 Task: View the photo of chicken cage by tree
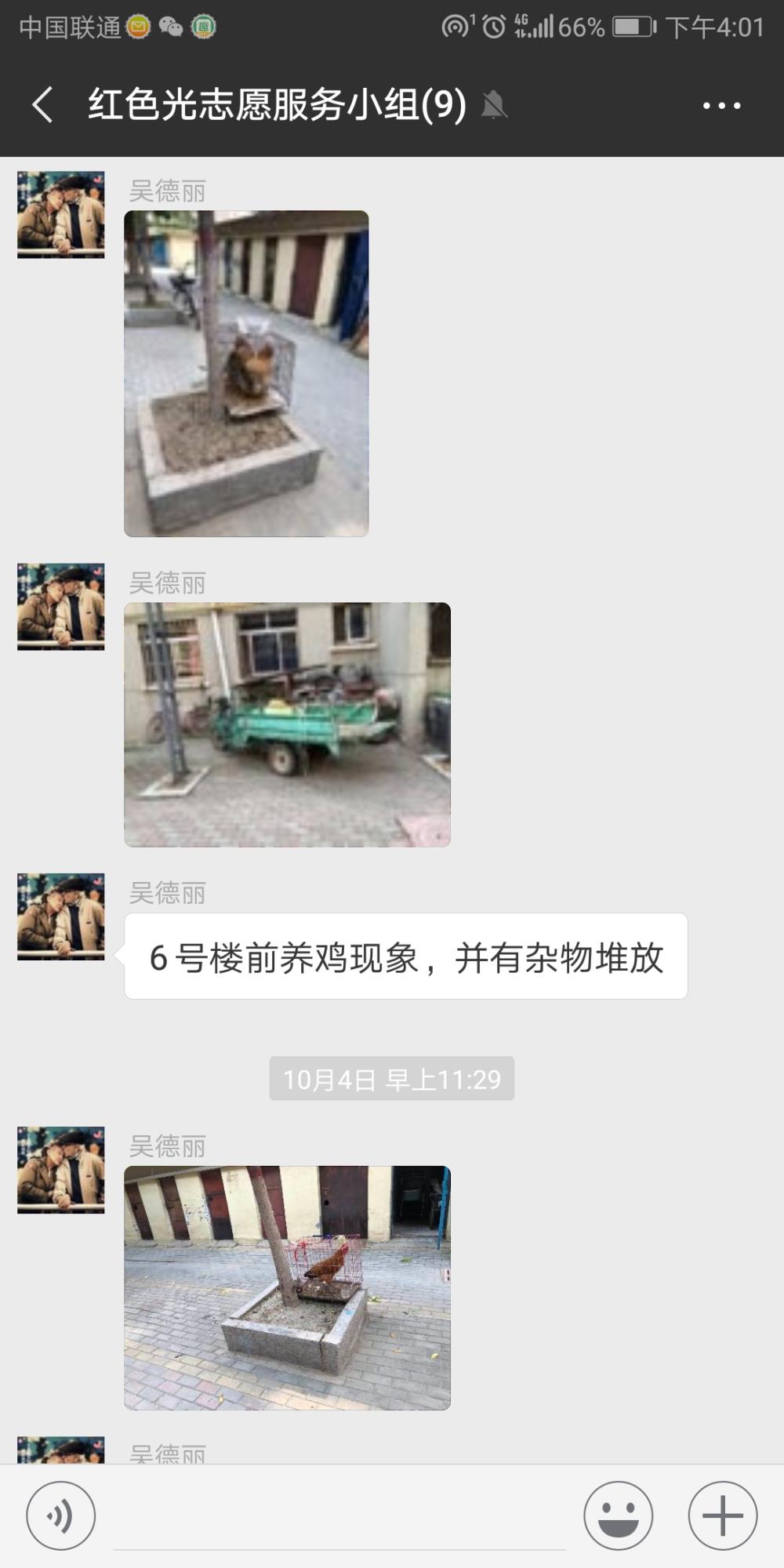coord(246,373)
